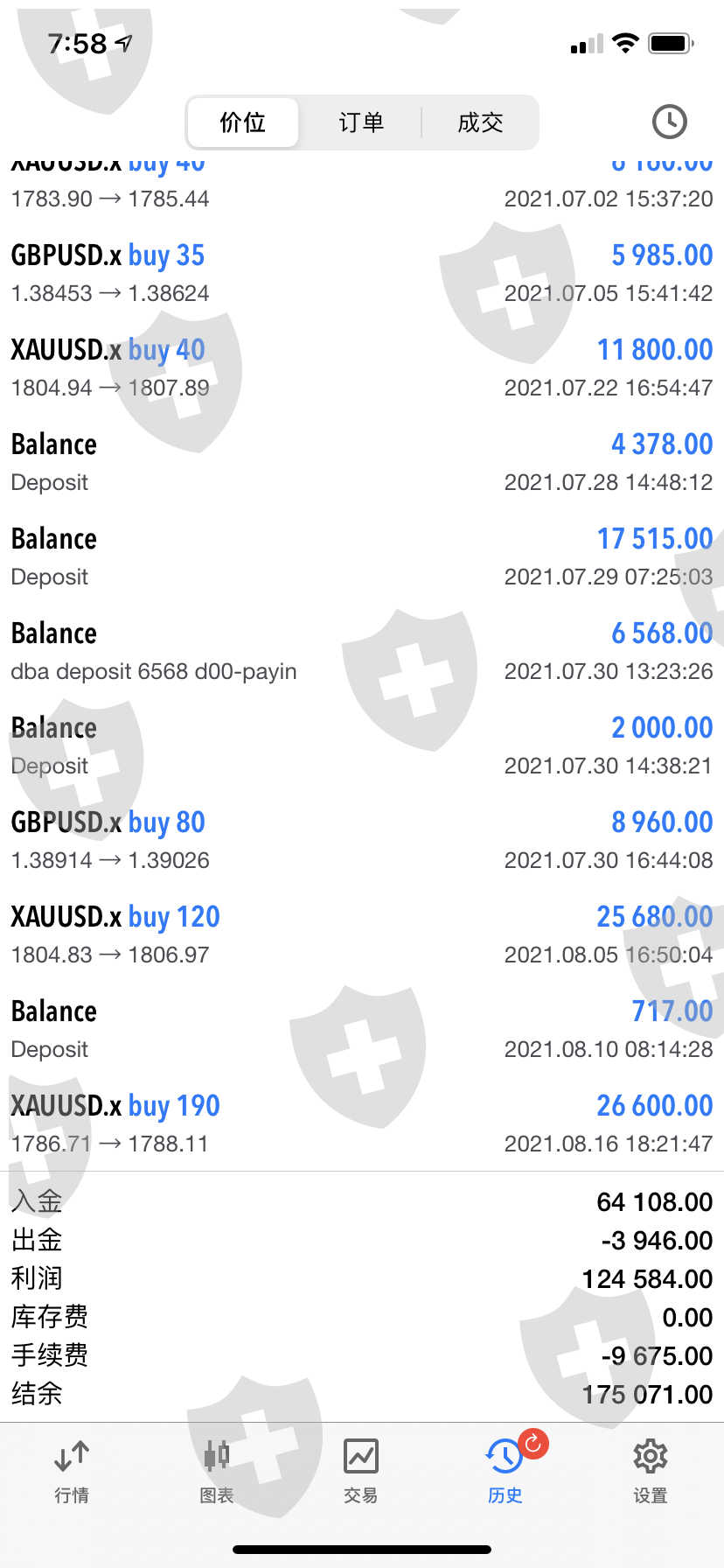Switch to the 订单 segment
Screen dimensions: 724x1568
click(361, 122)
